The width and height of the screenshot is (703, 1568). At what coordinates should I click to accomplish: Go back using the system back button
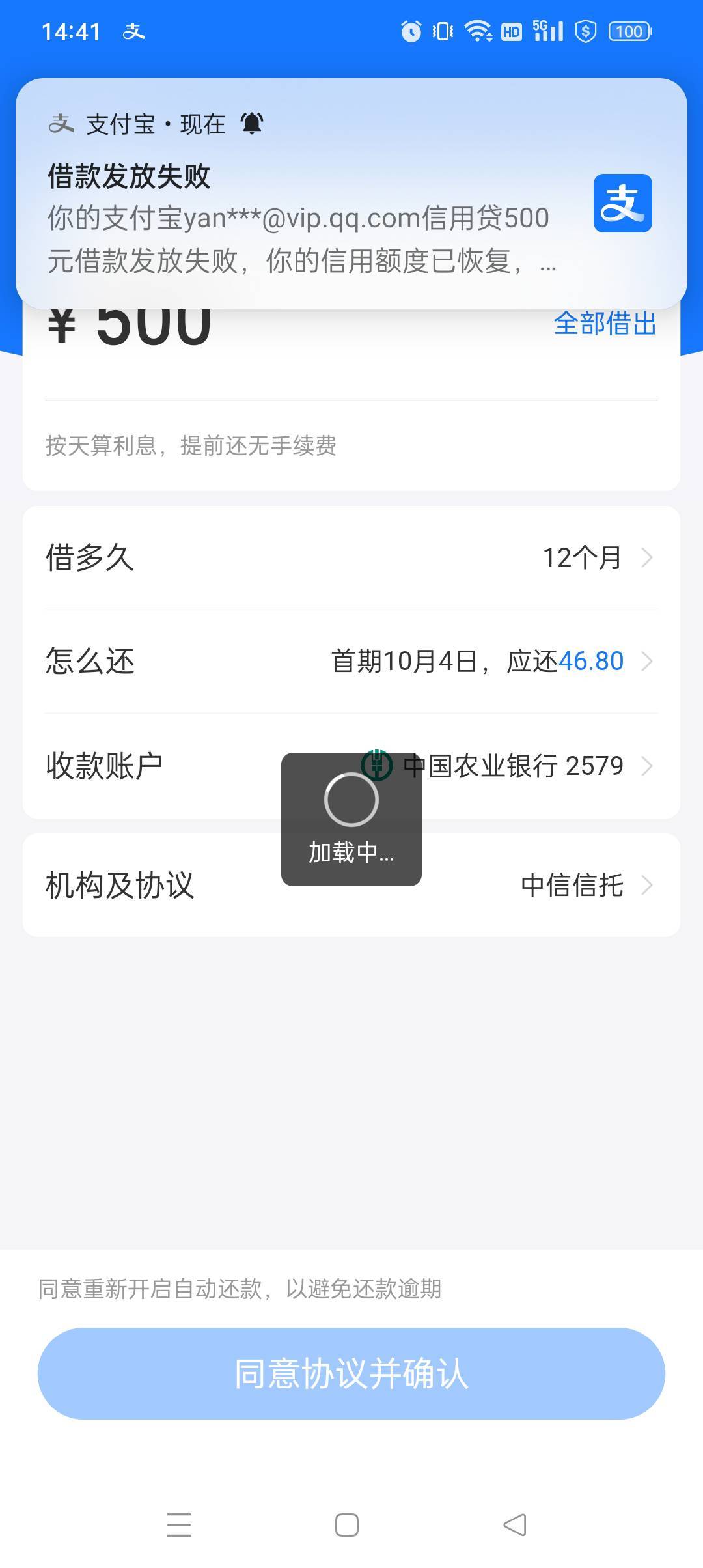515,1524
